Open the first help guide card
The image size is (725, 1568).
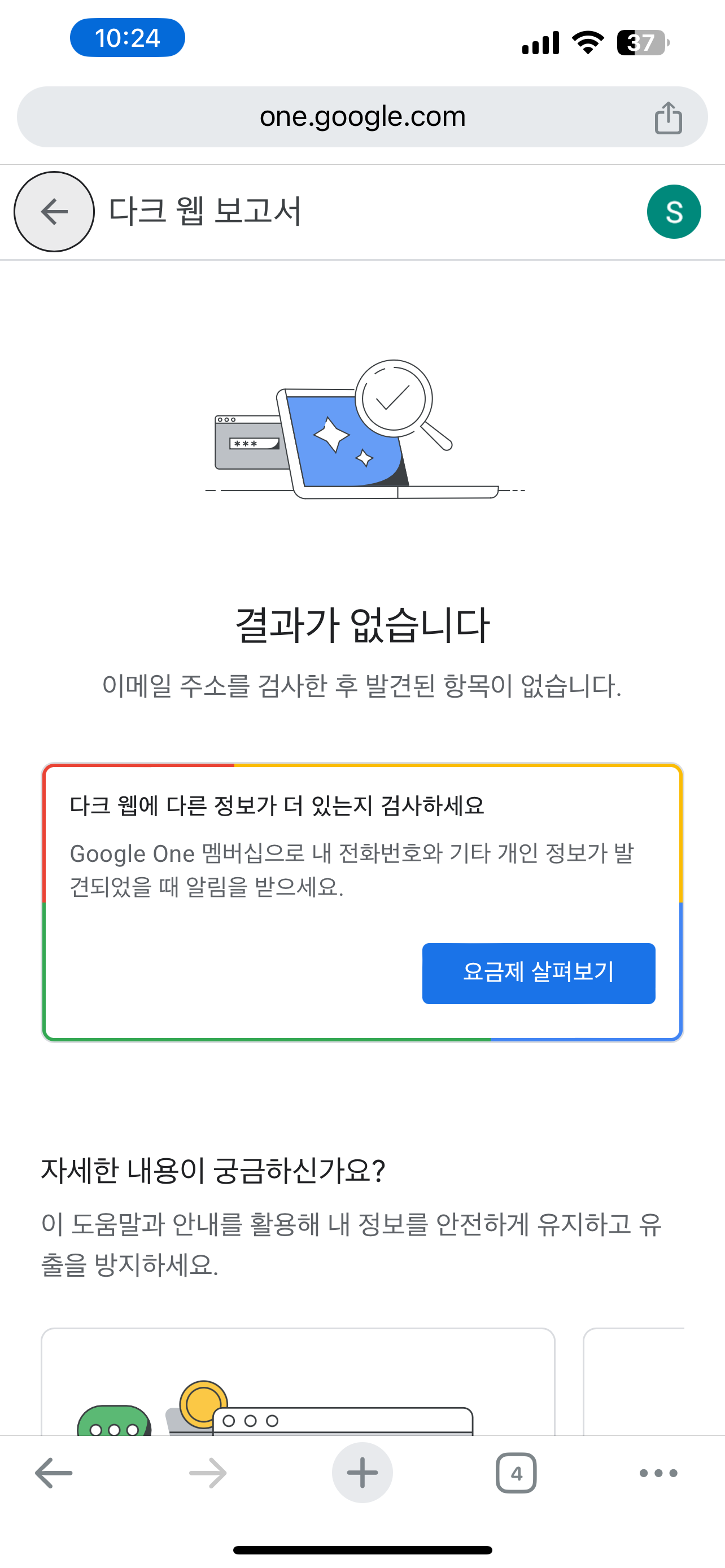298,1382
